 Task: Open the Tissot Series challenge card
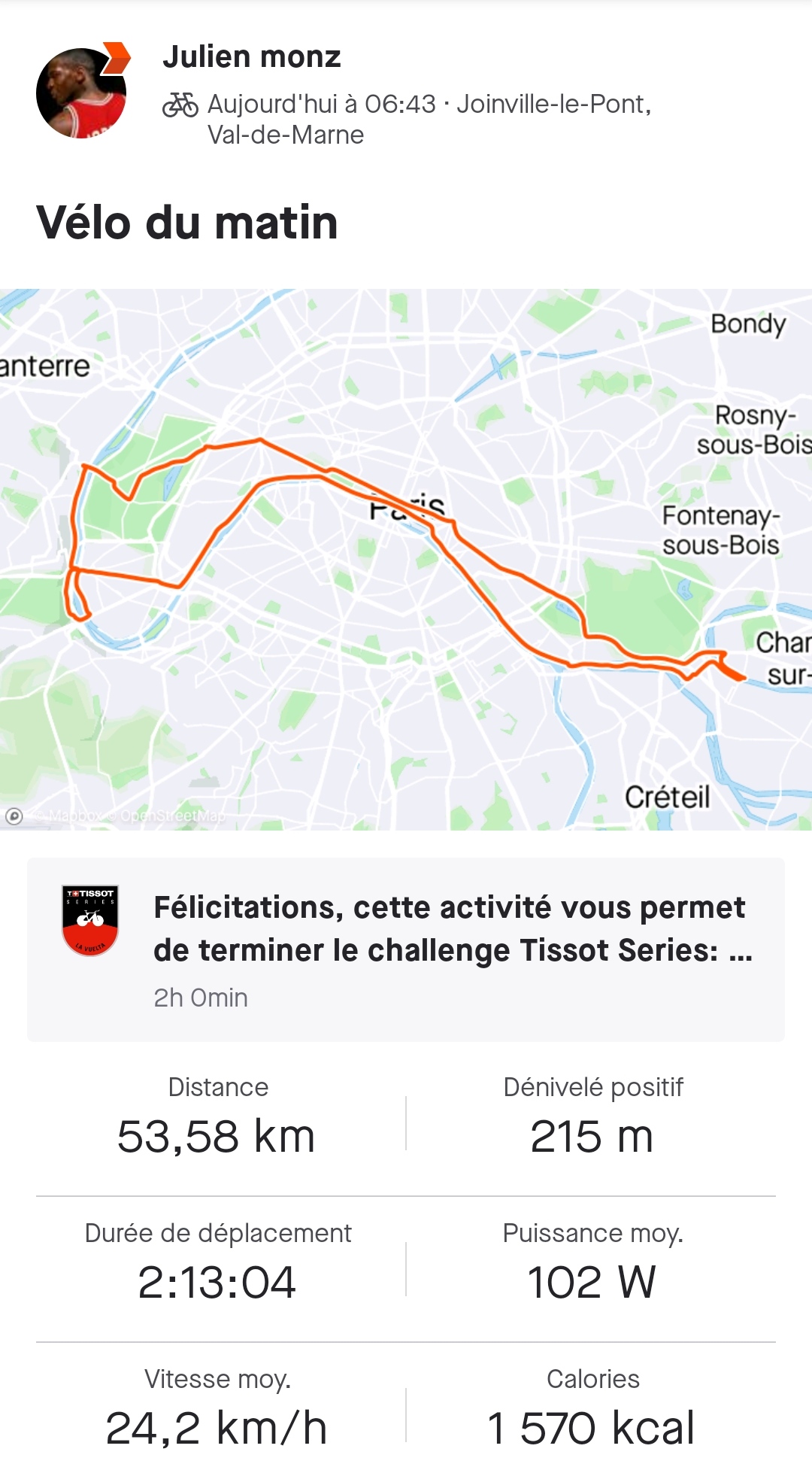click(x=406, y=949)
